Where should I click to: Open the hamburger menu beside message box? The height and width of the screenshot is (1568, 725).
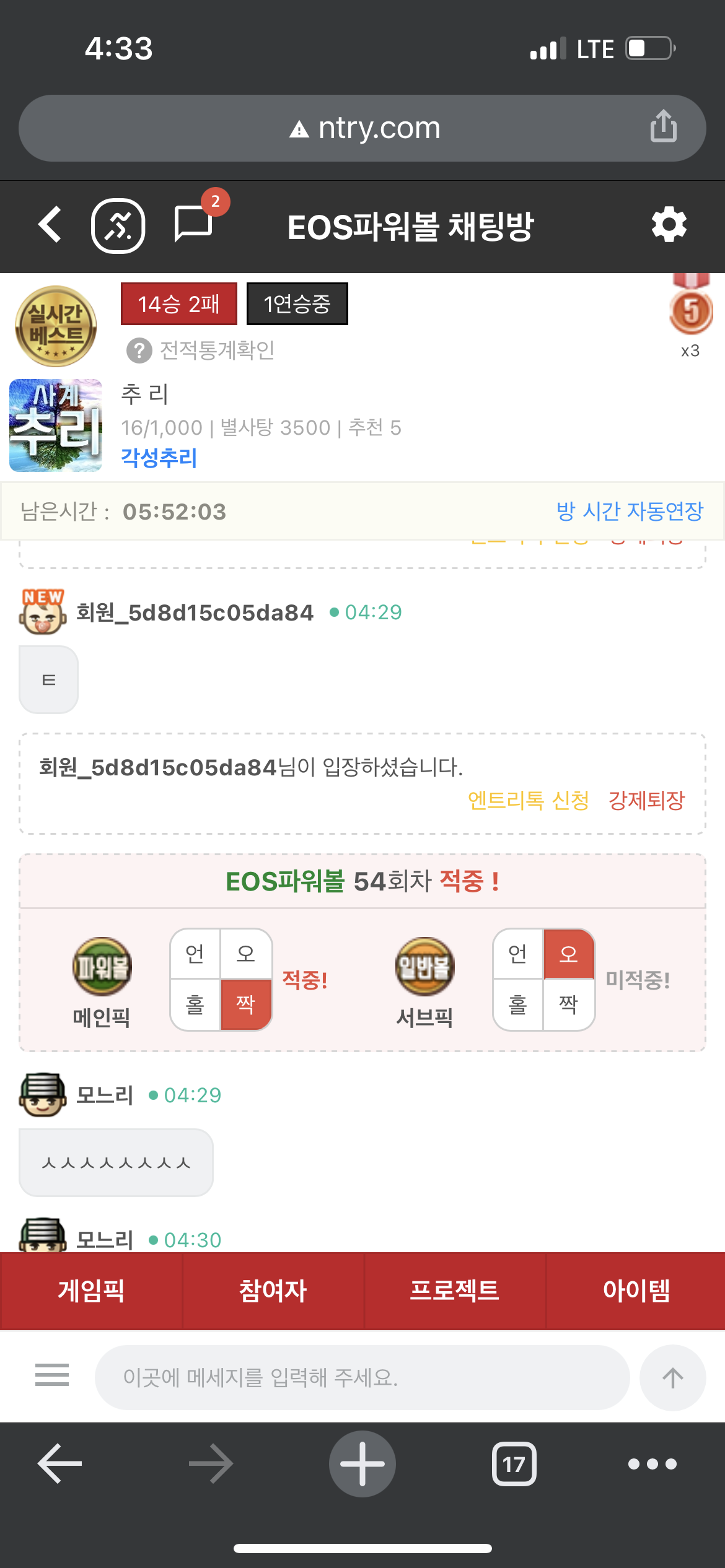[52, 1375]
